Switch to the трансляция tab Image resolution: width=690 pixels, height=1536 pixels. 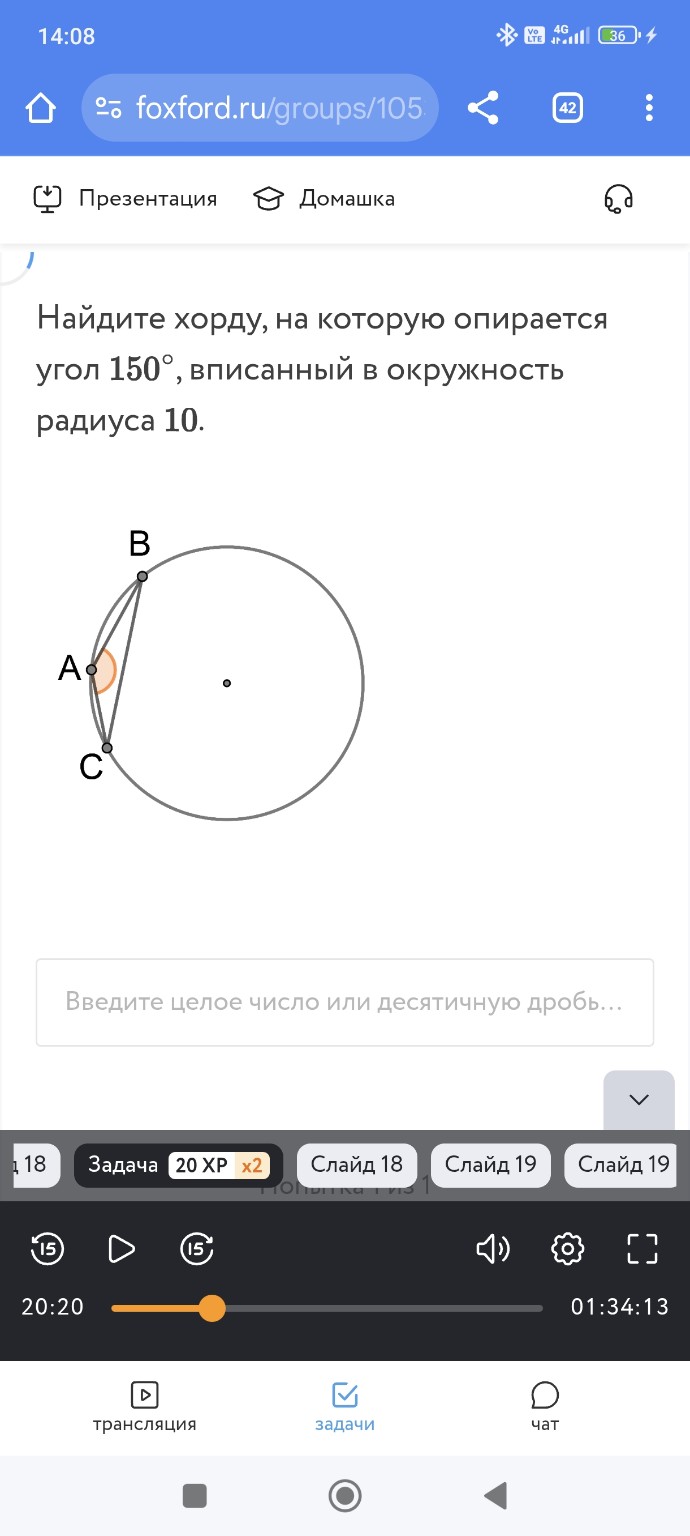pos(144,1407)
